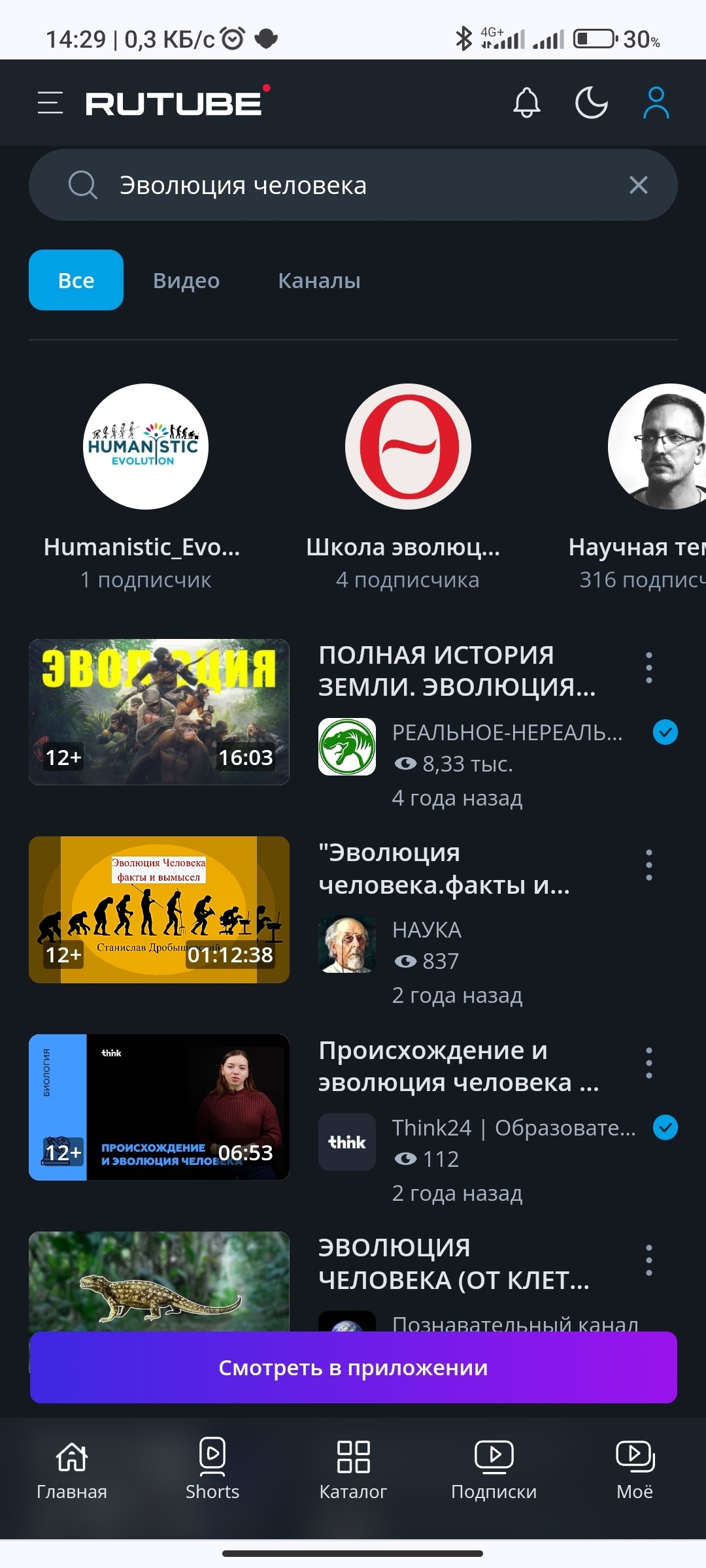Switch to the Каналы filter tab
Image resolution: width=706 pixels, height=1568 pixels.
[319, 280]
